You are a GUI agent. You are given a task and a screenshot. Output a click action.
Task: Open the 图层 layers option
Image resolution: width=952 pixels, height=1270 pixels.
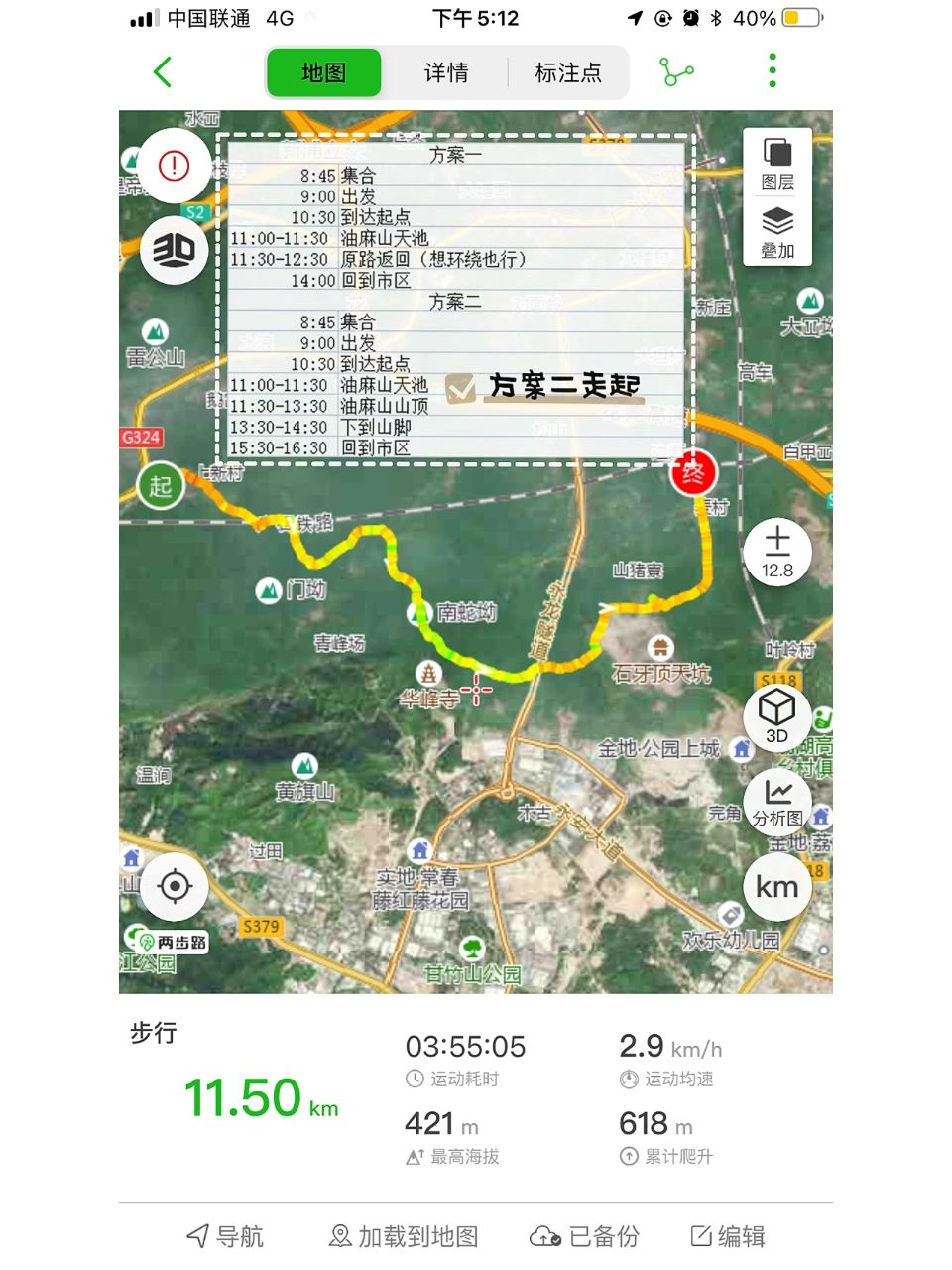(x=777, y=164)
